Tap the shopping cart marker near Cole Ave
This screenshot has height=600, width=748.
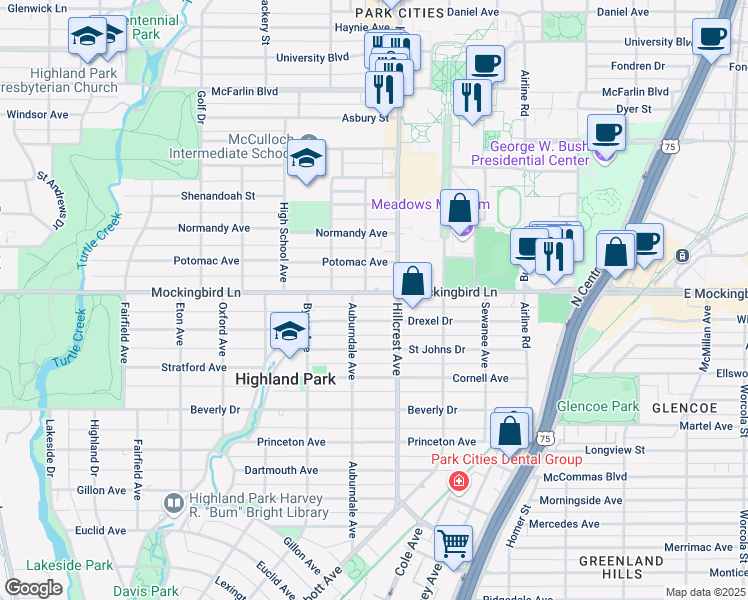point(454,545)
